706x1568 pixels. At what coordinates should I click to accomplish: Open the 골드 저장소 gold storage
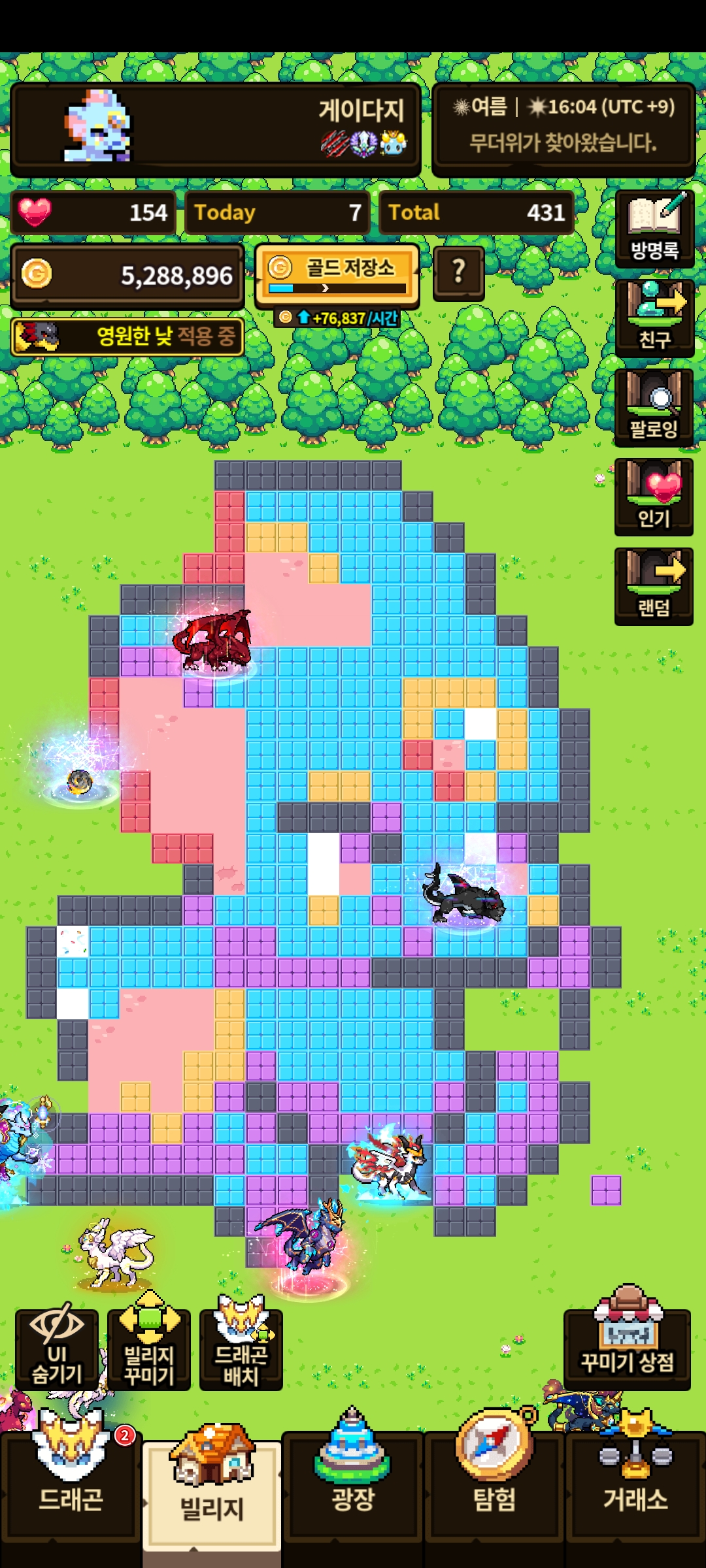(x=337, y=276)
